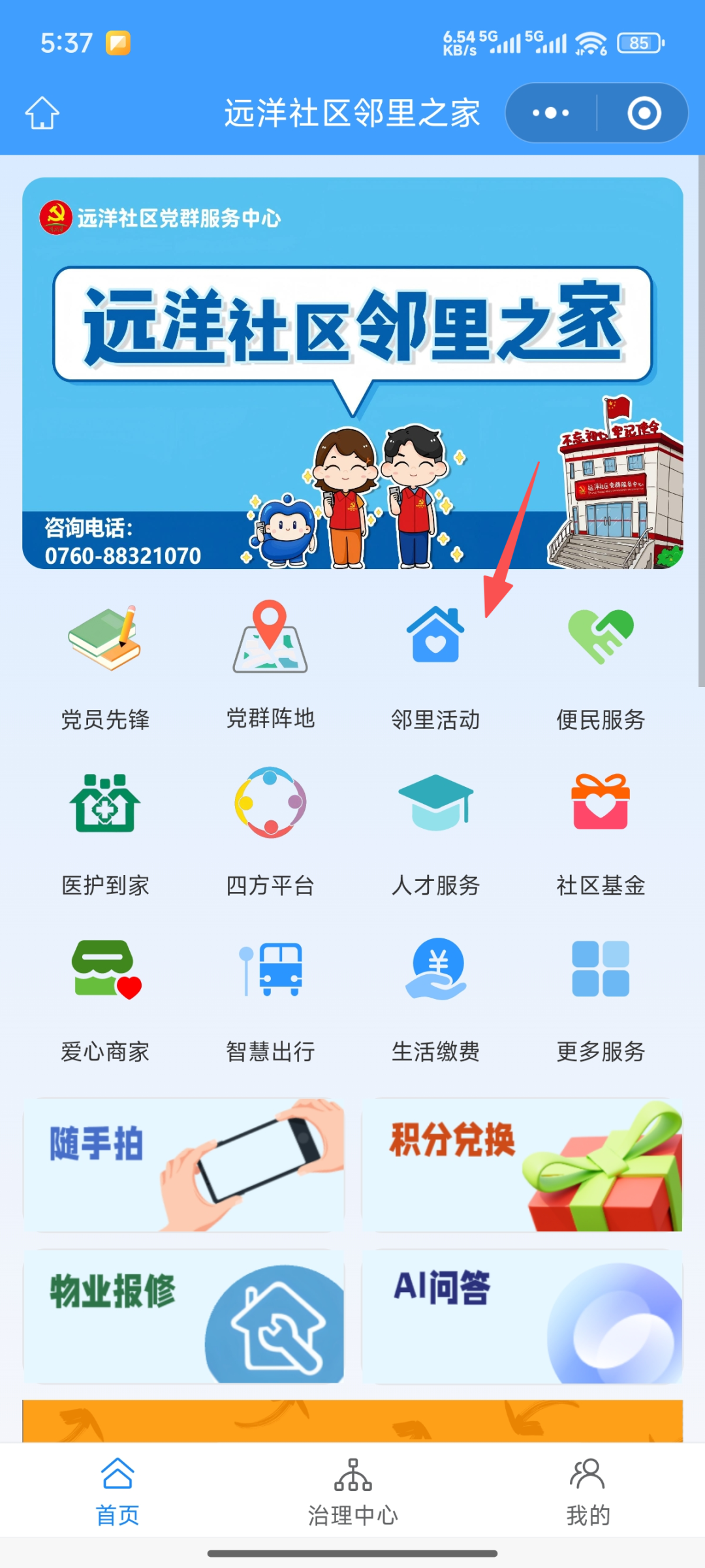The width and height of the screenshot is (705, 1568).
Task: Open the 积分兑换 card
Action: tap(522, 1165)
